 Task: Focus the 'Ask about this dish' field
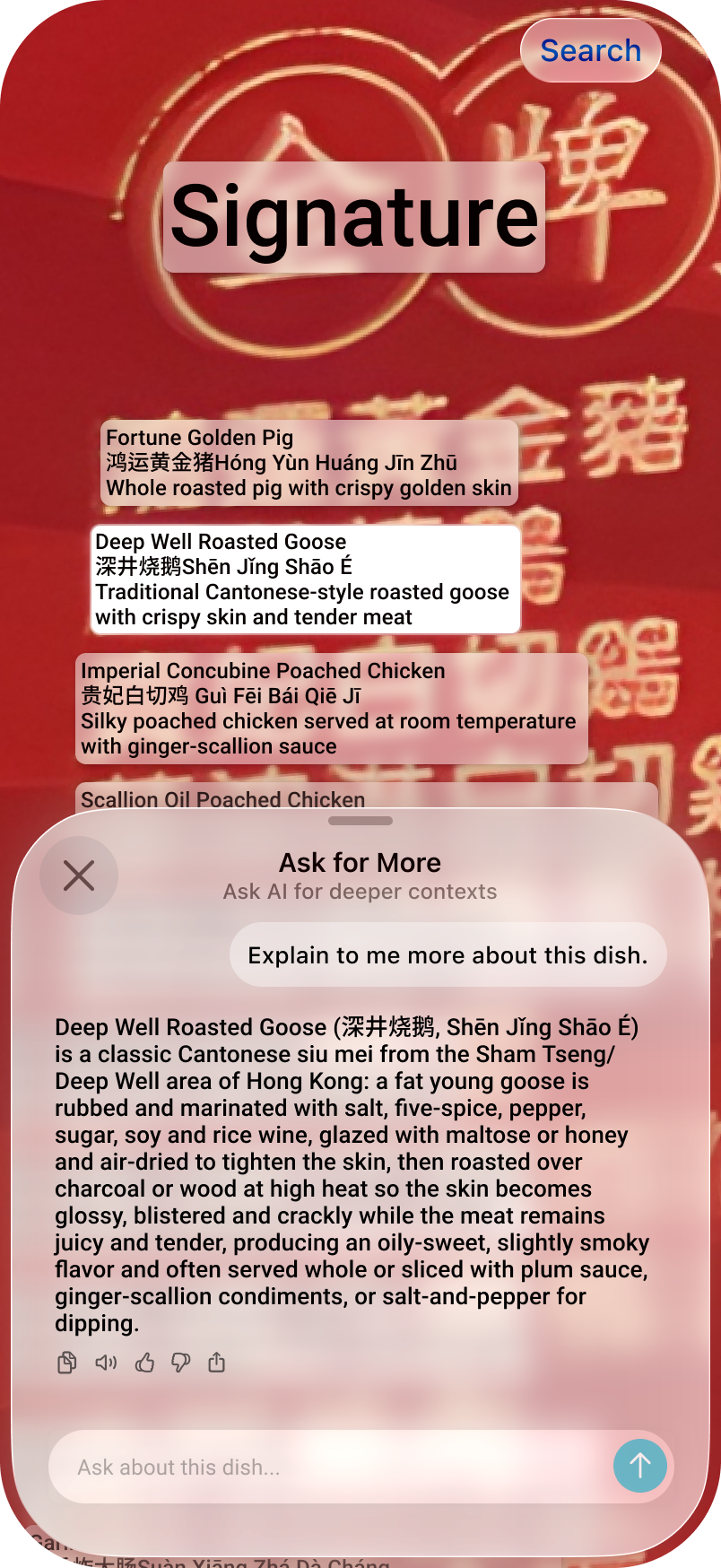332,1468
